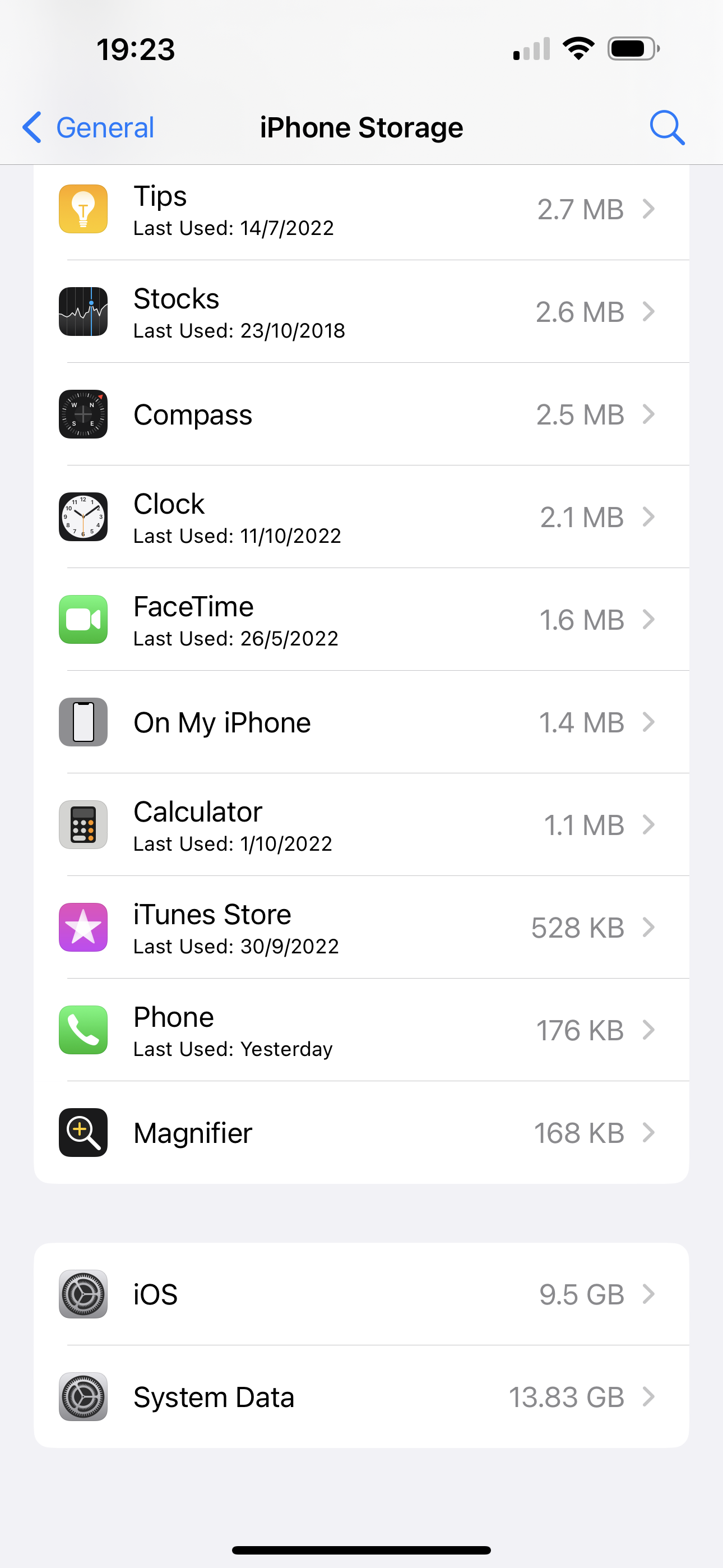Select the Clock row

pyautogui.click(x=361, y=517)
